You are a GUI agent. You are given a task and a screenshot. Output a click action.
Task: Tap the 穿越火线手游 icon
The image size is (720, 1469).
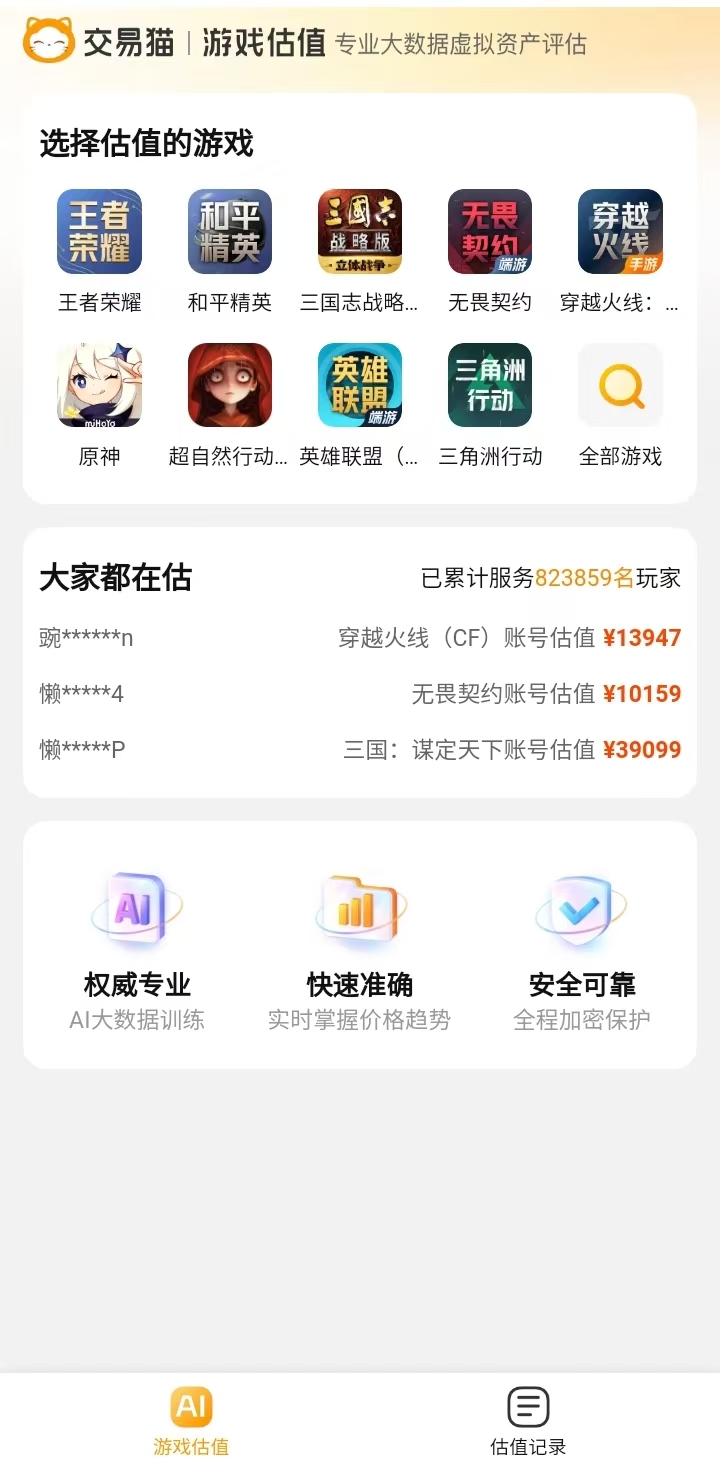(x=620, y=231)
